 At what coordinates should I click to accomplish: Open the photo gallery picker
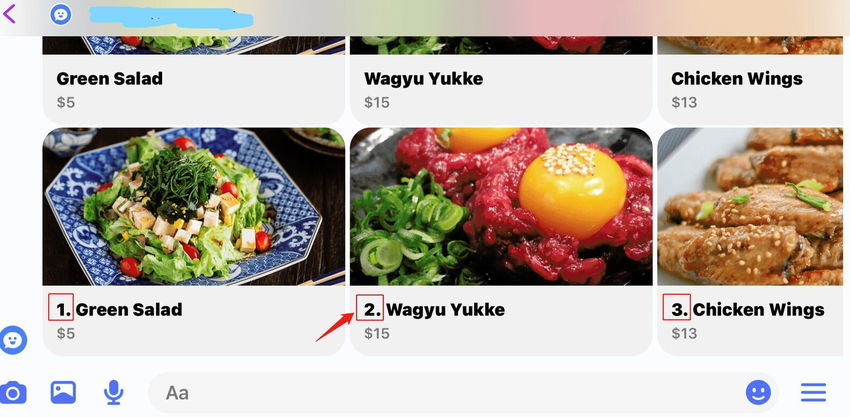(x=63, y=392)
